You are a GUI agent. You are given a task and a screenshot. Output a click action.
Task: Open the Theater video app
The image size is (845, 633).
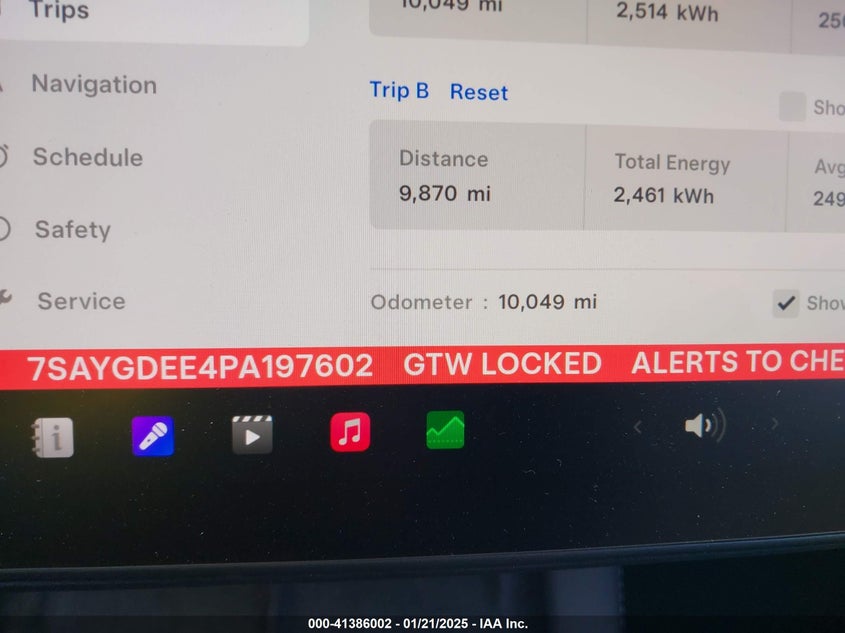coord(252,435)
